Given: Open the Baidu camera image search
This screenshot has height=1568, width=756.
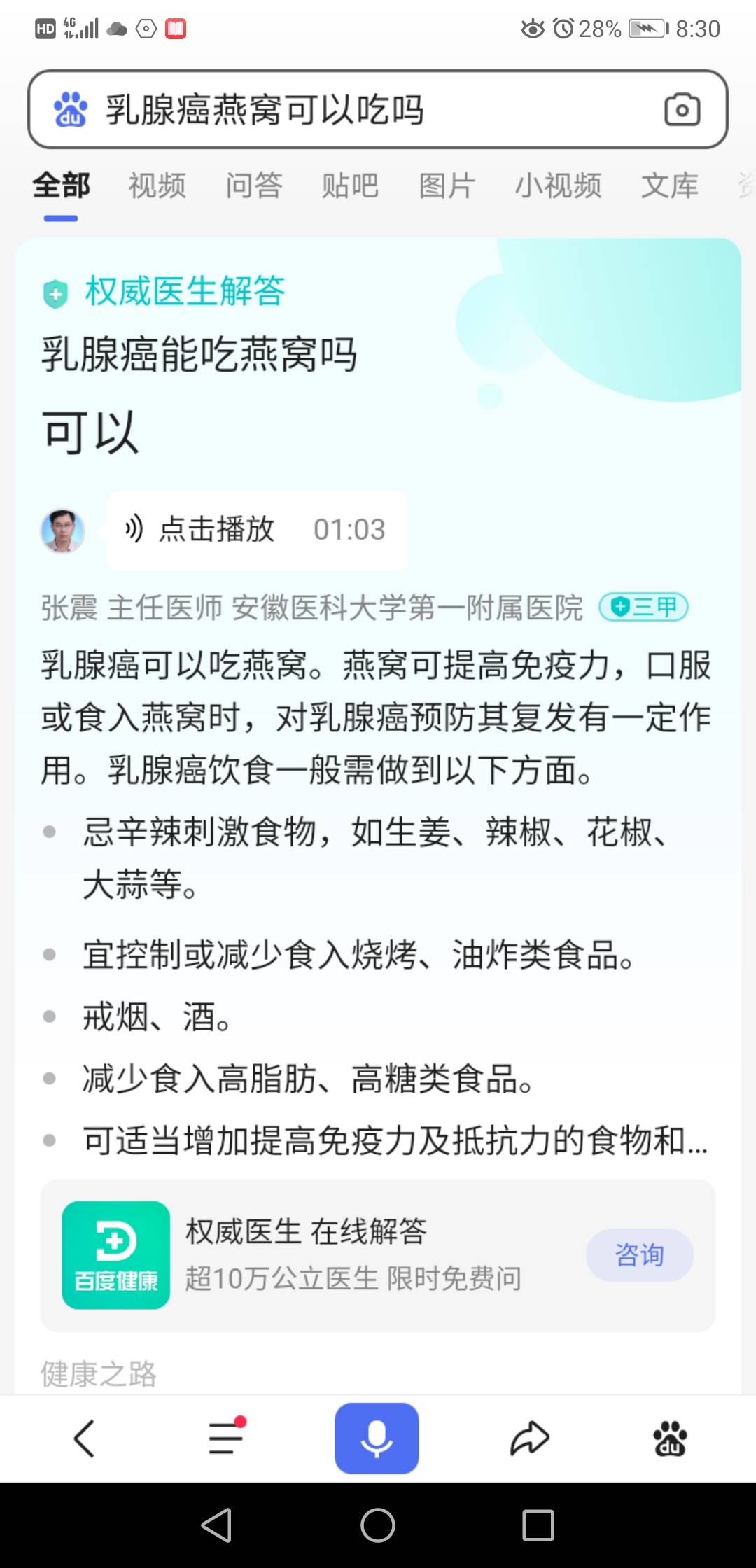Looking at the screenshot, I should 682,108.
